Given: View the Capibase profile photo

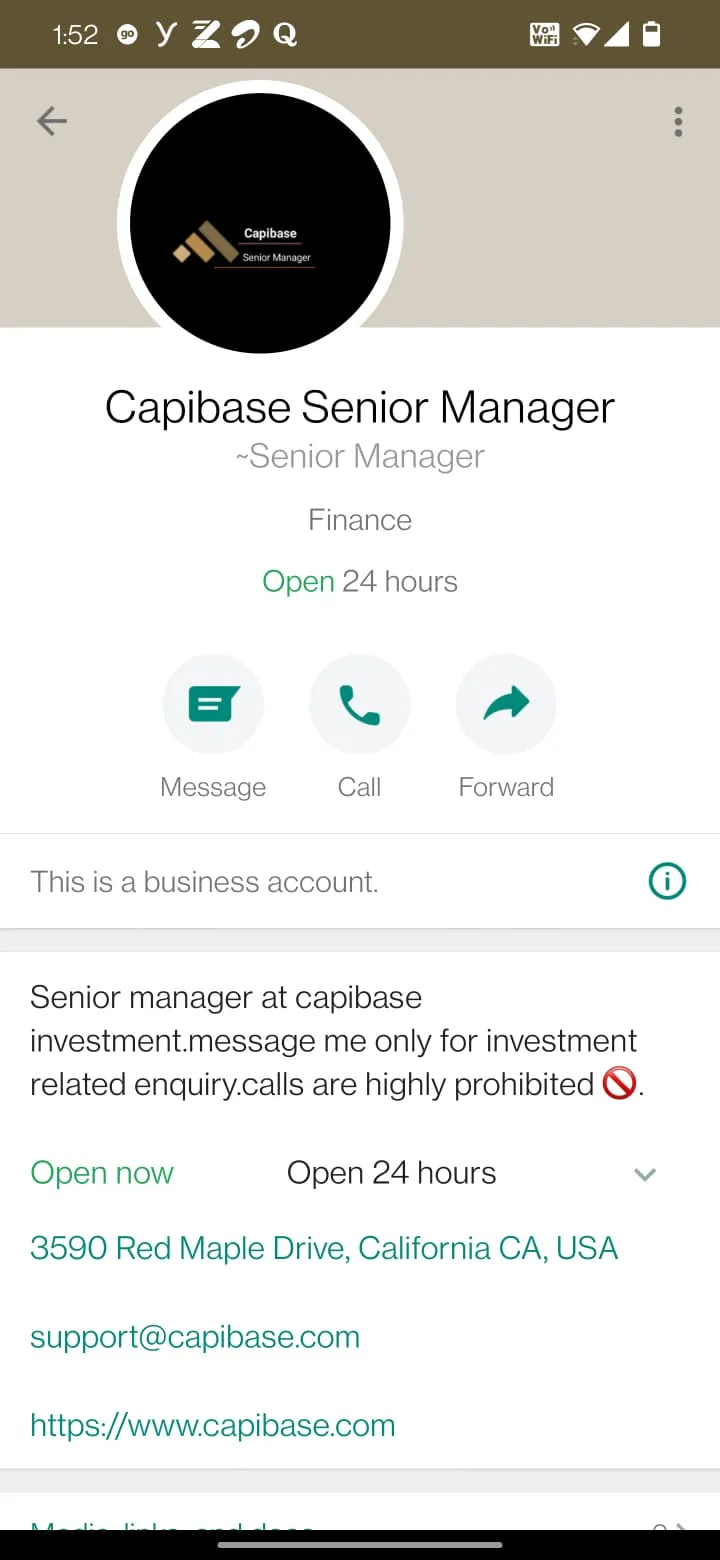Looking at the screenshot, I should pyautogui.click(x=260, y=222).
